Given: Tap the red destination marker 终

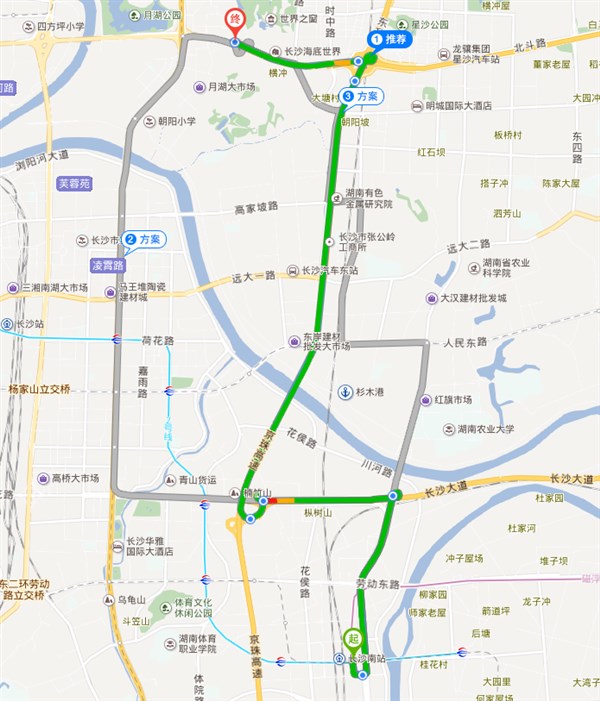Looking at the screenshot, I should [x=235, y=21].
